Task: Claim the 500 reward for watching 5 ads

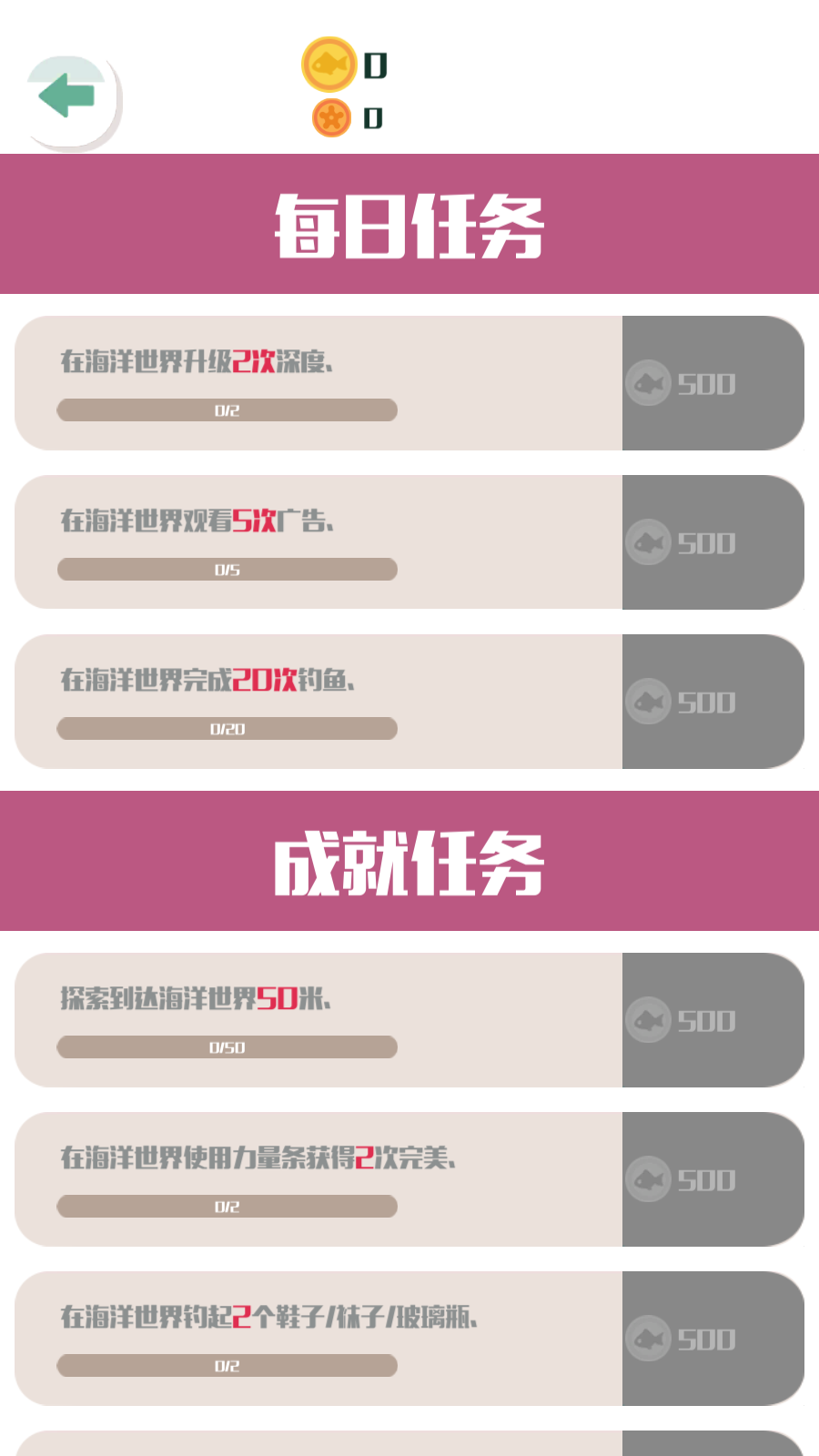Action: point(712,542)
